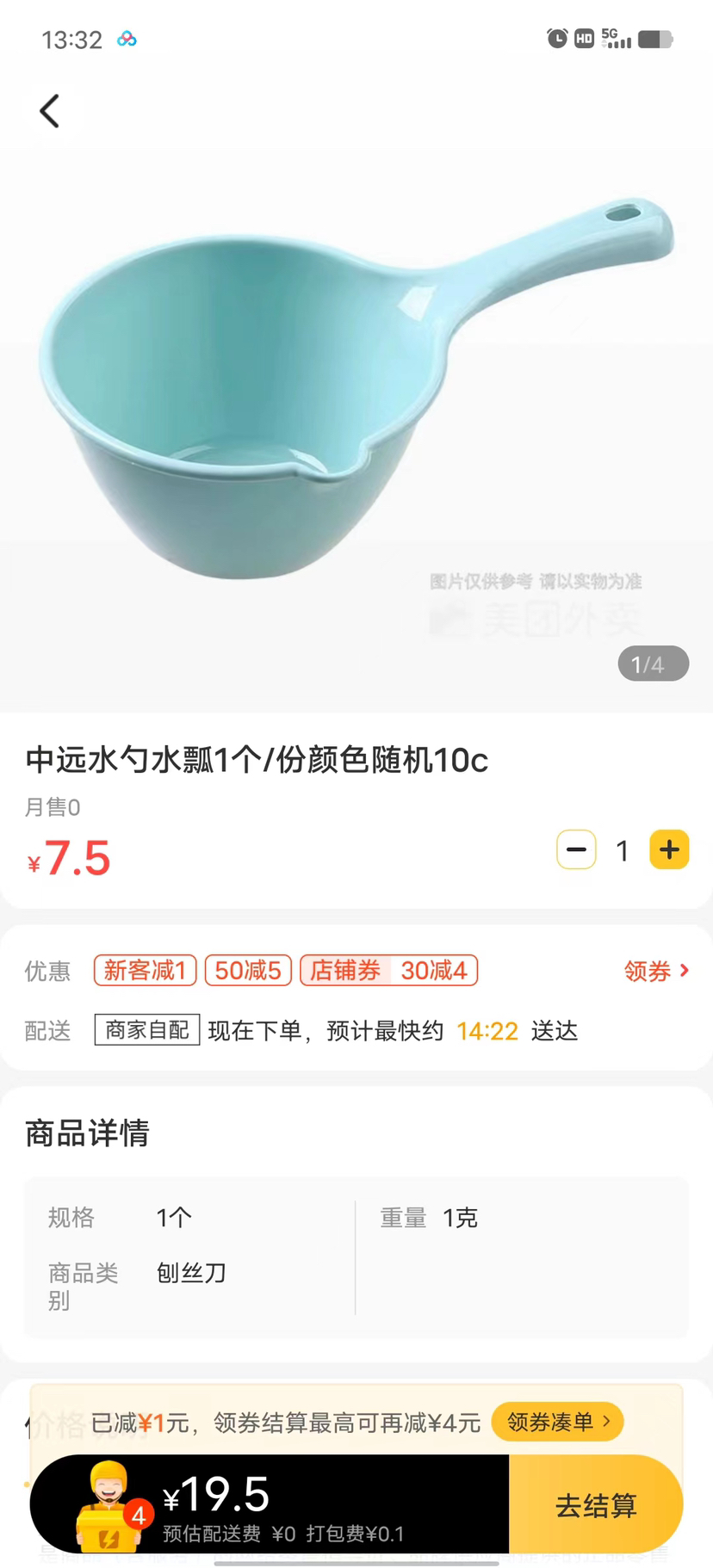Viewport: 713px width, 1568px height.
Task: Tap 去结算 to check out
Action: coord(595,1505)
